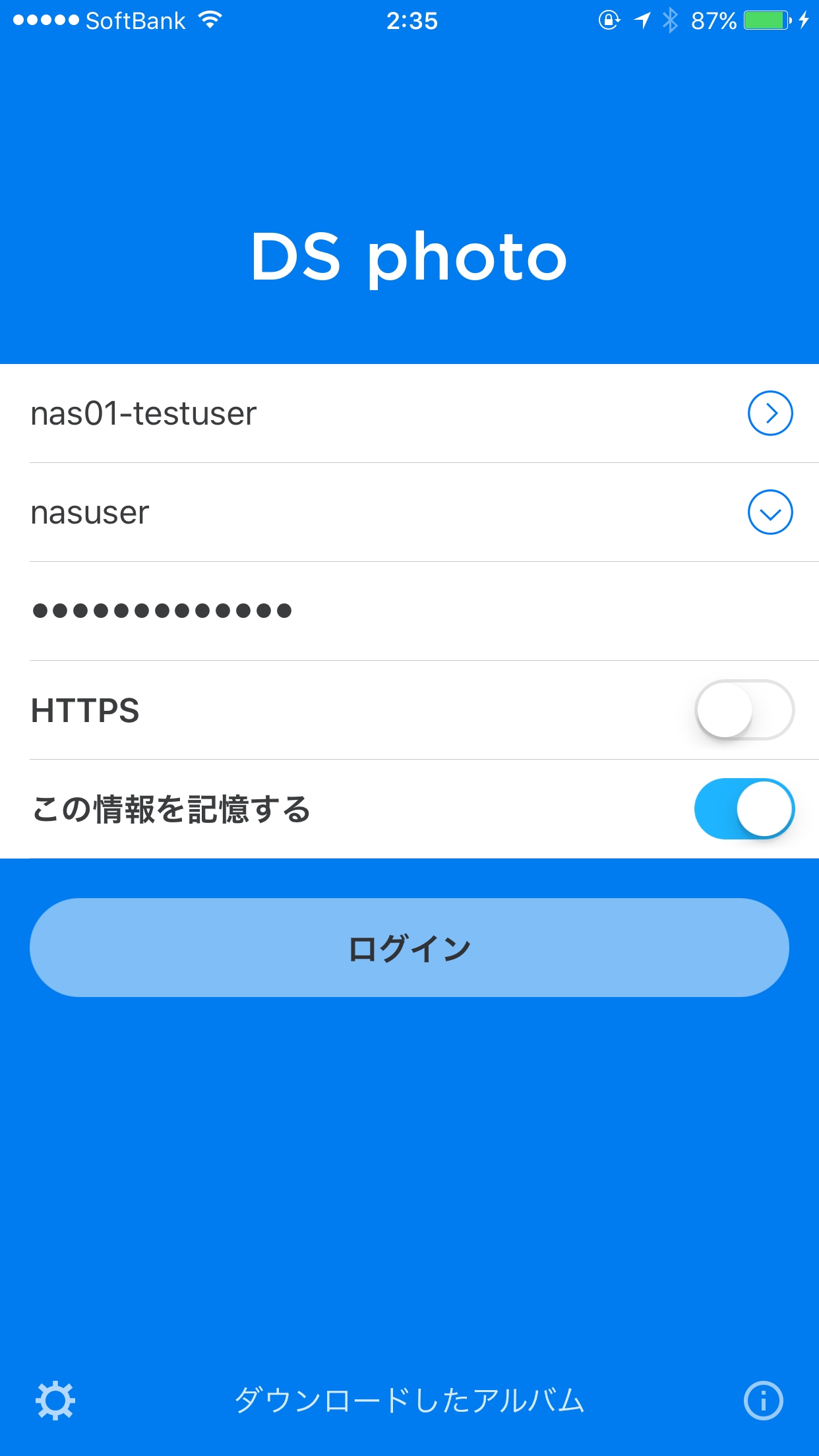
Task: Tap the ログイン button
Action: [x=409, y=948]
